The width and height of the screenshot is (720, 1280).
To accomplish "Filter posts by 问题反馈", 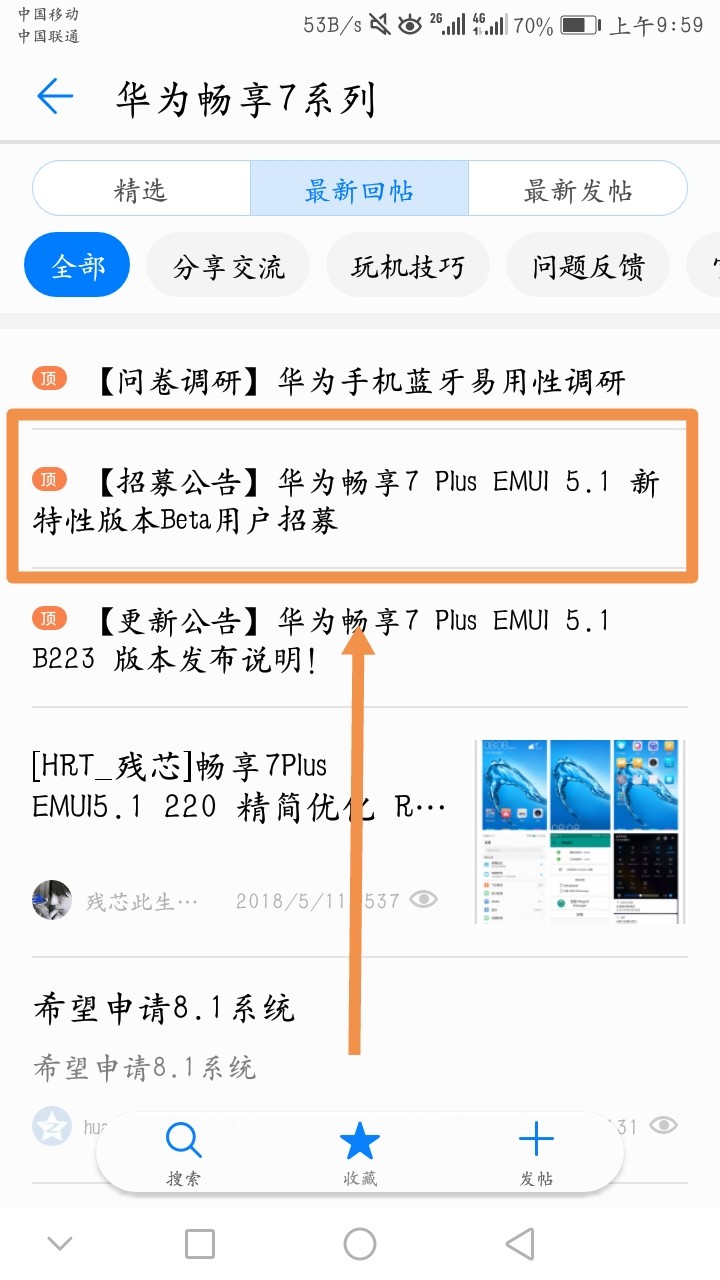I will 588,266.
